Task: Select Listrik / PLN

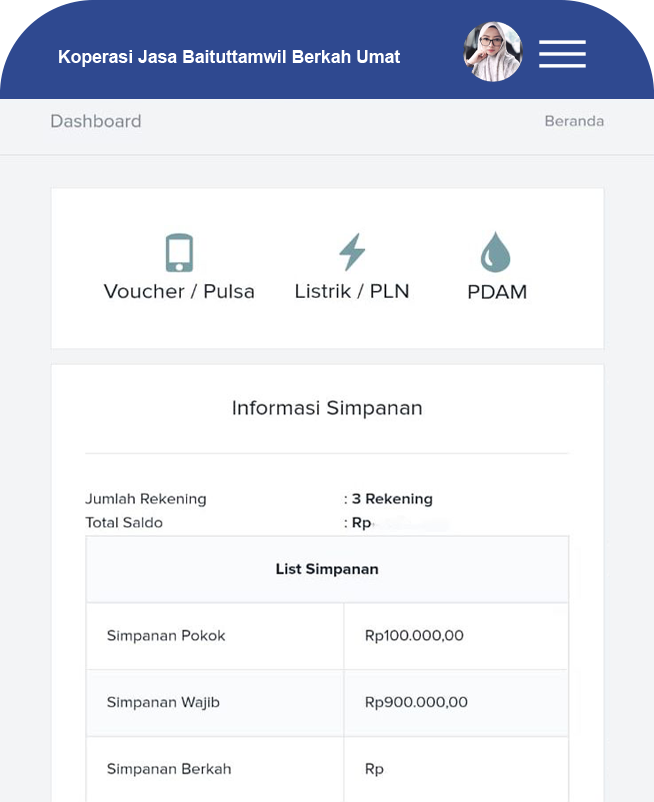Action: [352, 267]
